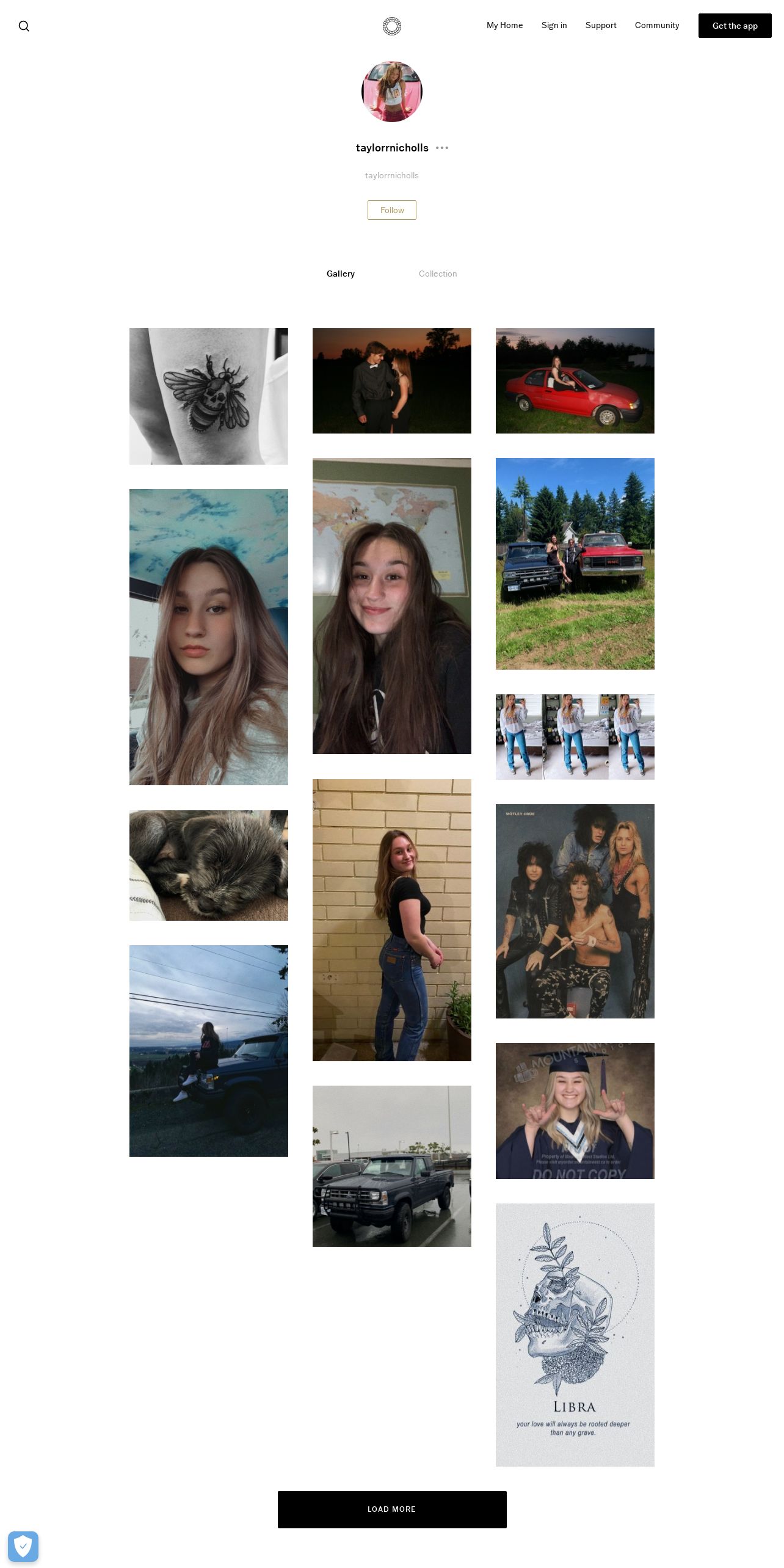
Task: Open the sleeping puppy photo
Action: (208, 865)
